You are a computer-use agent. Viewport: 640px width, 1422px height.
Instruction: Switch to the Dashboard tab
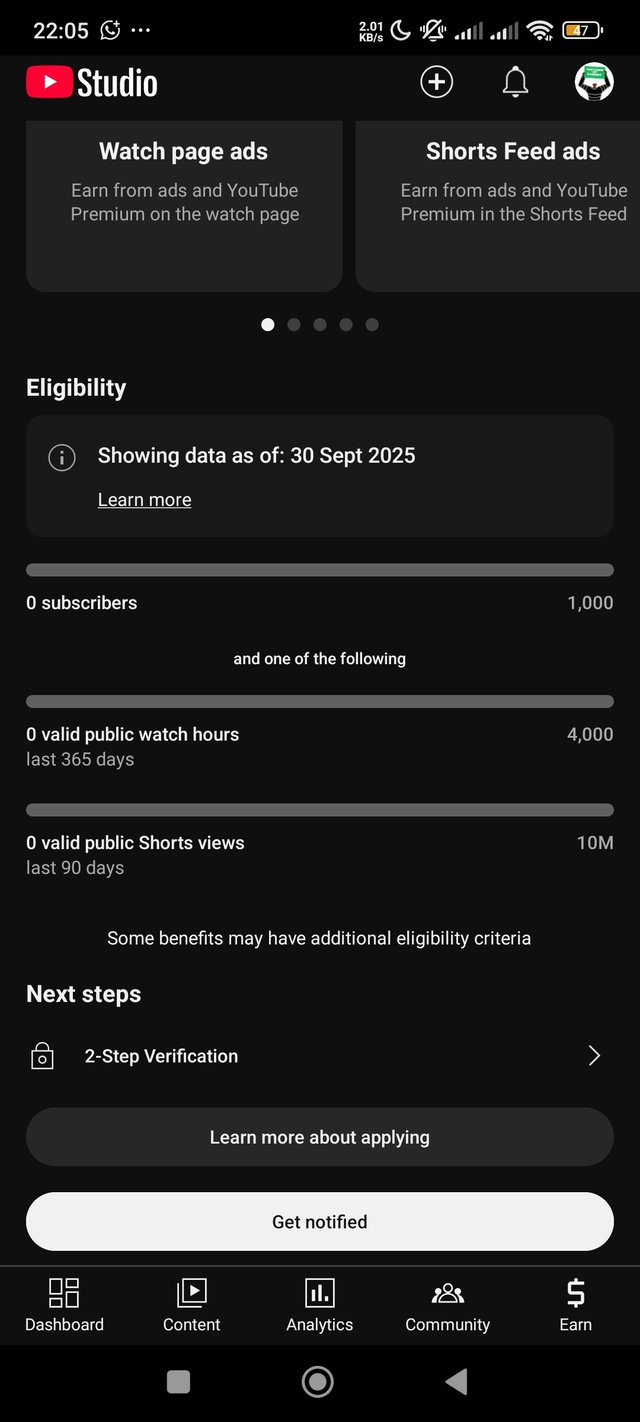pos(64,1305)
